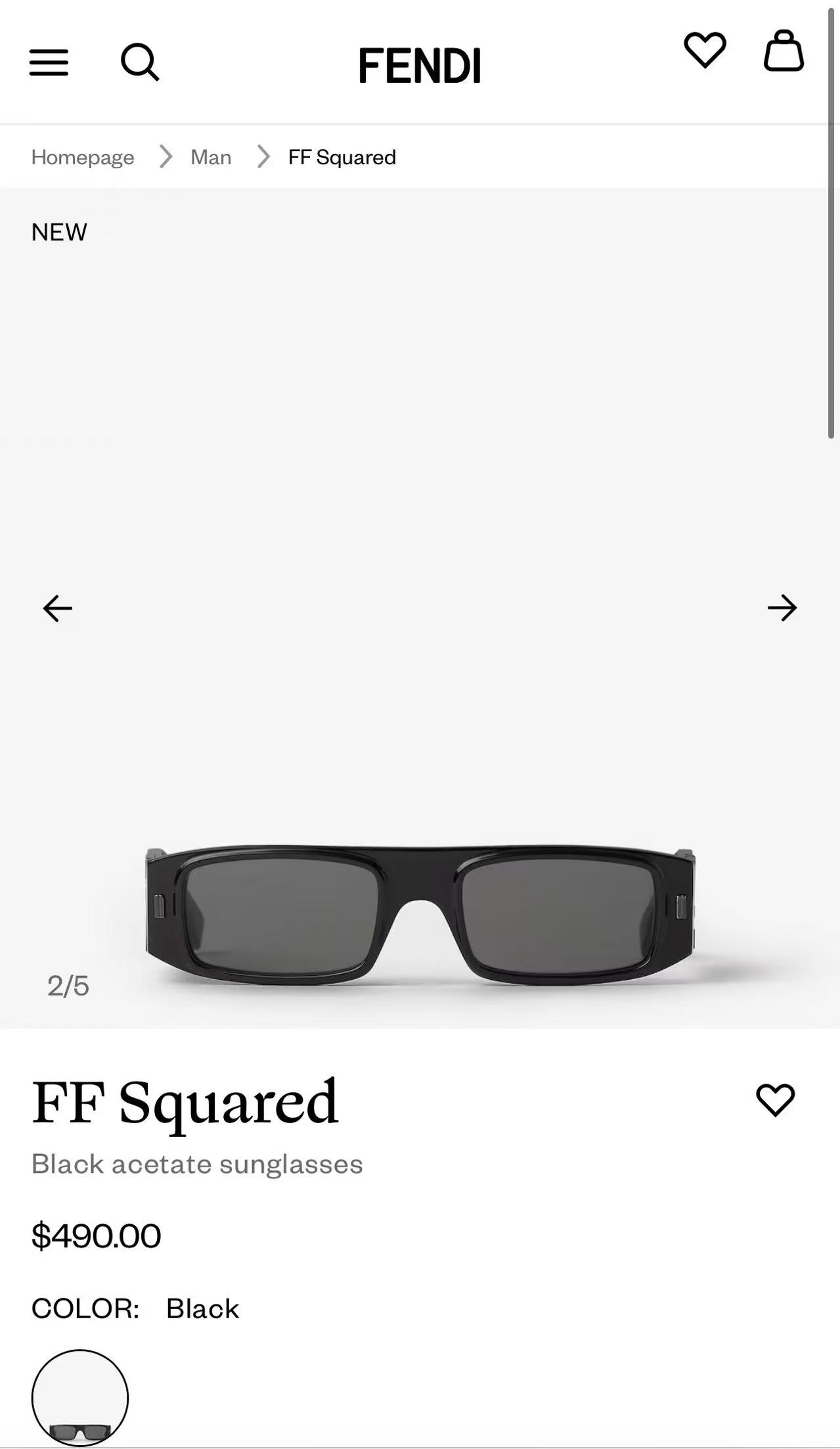This screenshot has height=1449, width=840.
Task: View wishlist from the header heart
Action: (x=705, y=50)
